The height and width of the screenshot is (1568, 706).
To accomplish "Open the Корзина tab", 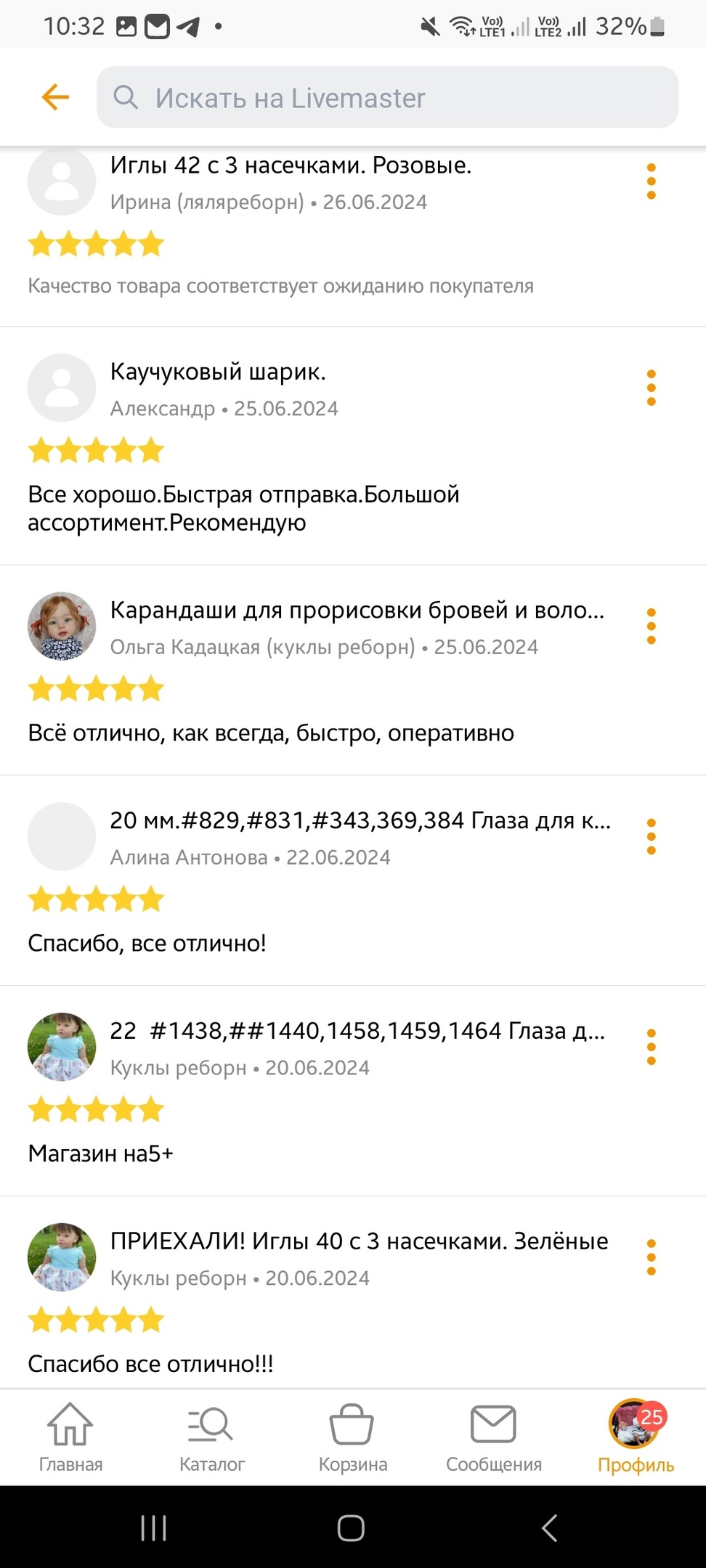I will click(x=352, y=1437).
